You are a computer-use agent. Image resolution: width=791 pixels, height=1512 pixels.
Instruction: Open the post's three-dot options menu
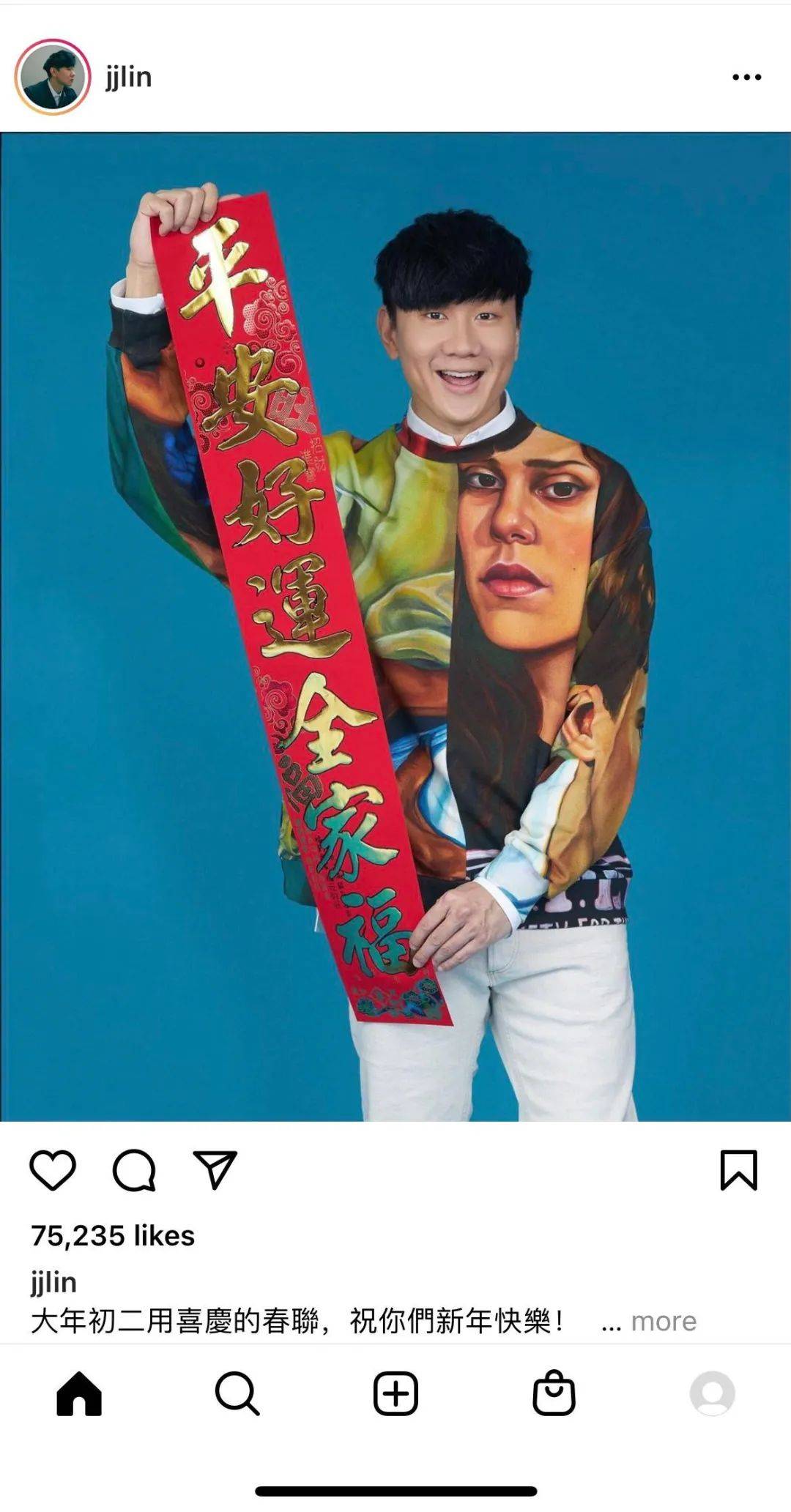[x=746, y=77]
